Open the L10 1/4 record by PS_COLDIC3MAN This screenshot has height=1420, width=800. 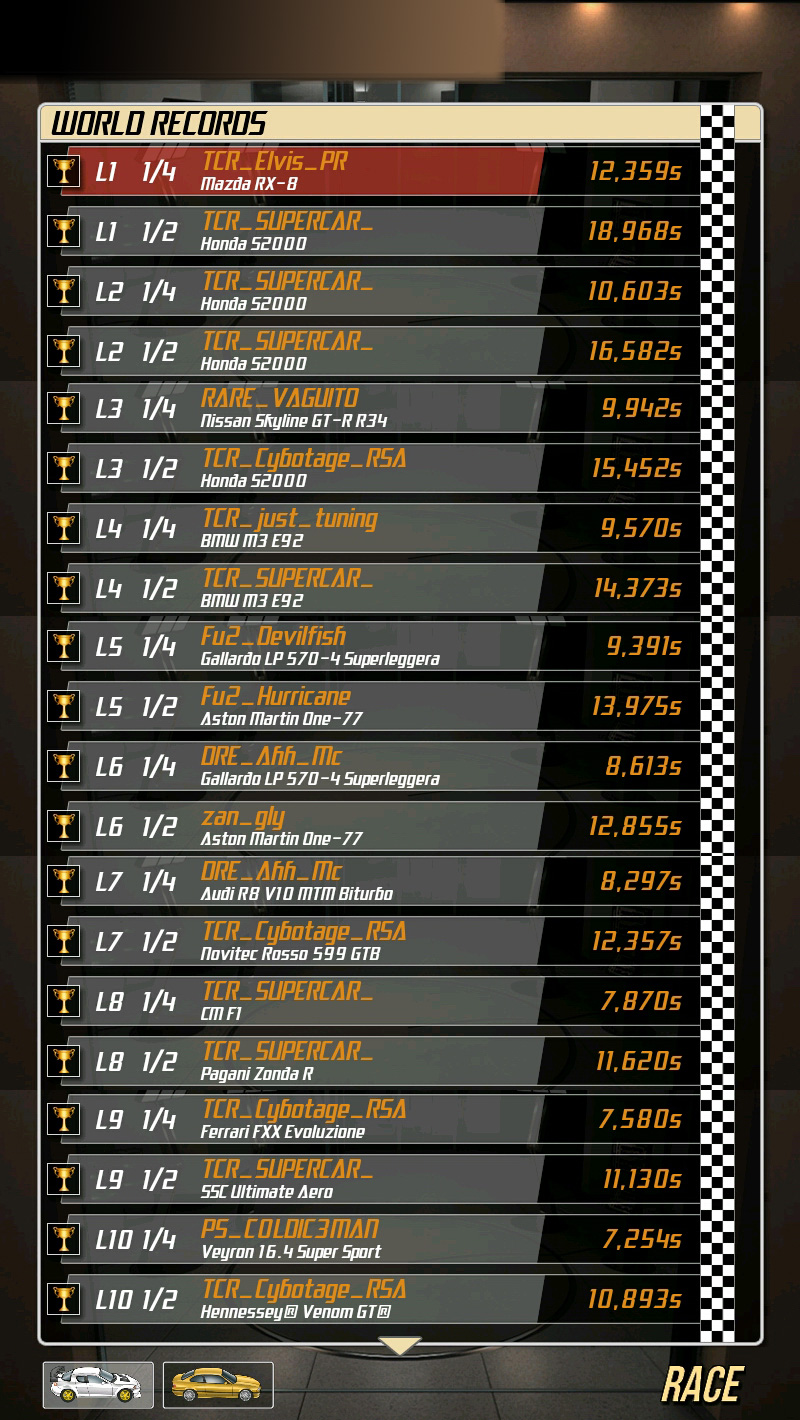(x=370, y=1240)
